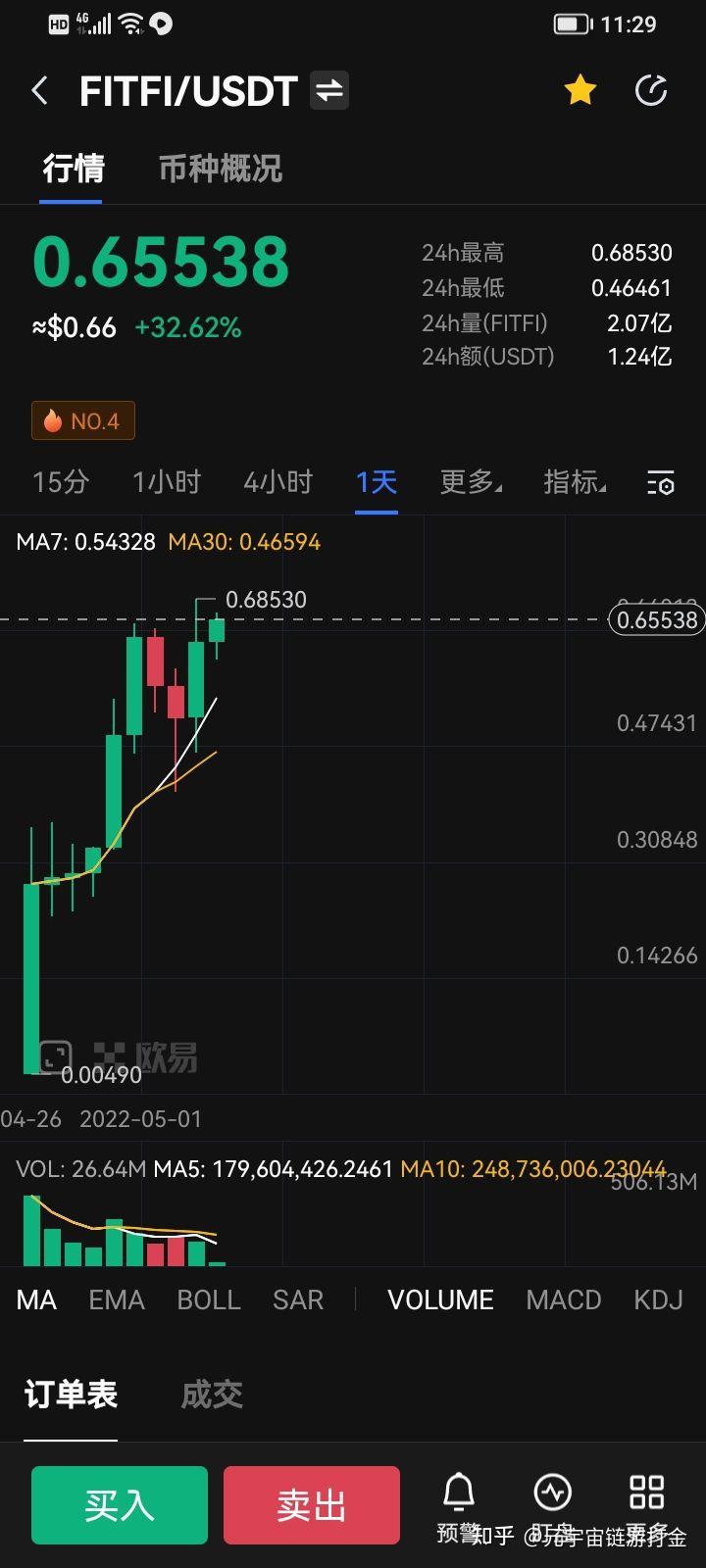706x1568 pixels.
Task: Open chart settings icon
Action: coord(661,483)
